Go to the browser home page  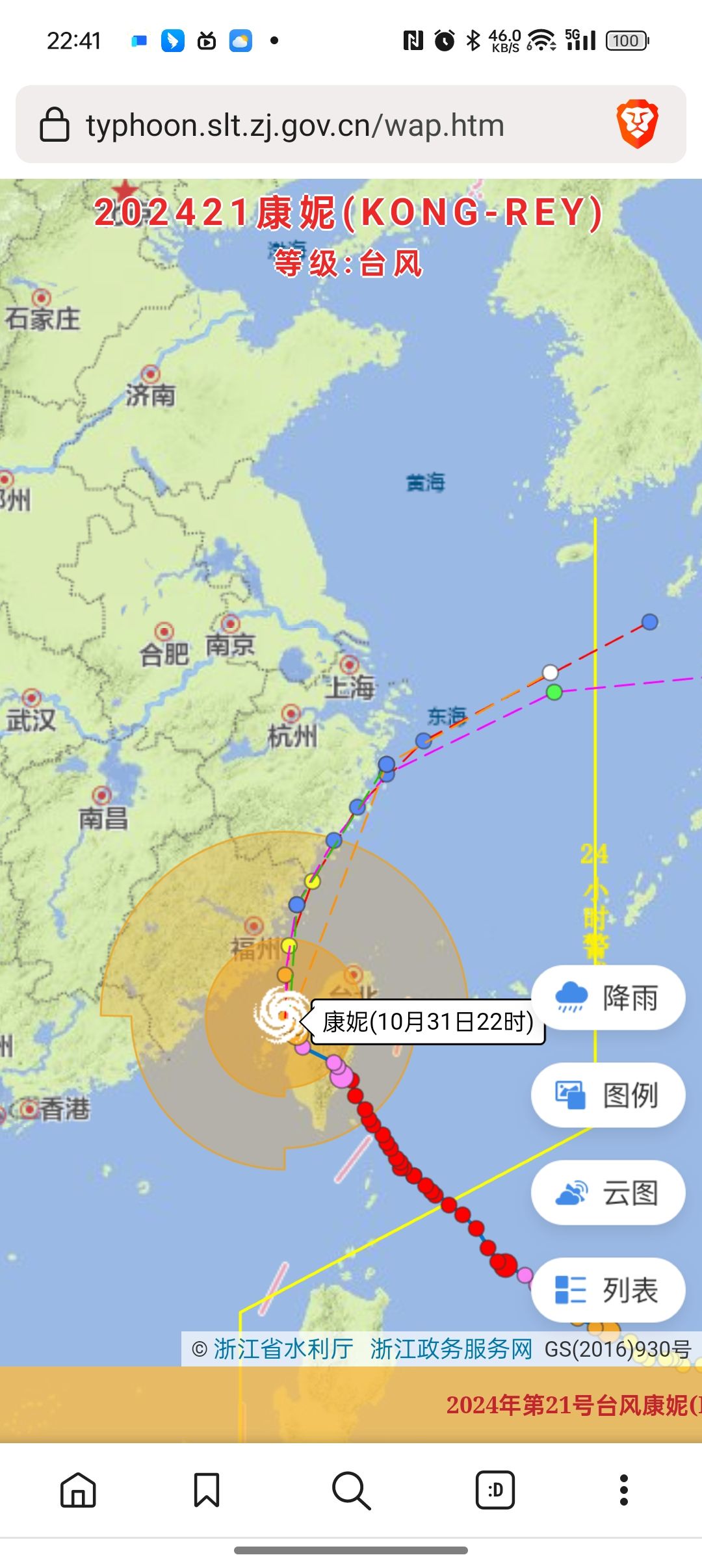coord(78,1490)
